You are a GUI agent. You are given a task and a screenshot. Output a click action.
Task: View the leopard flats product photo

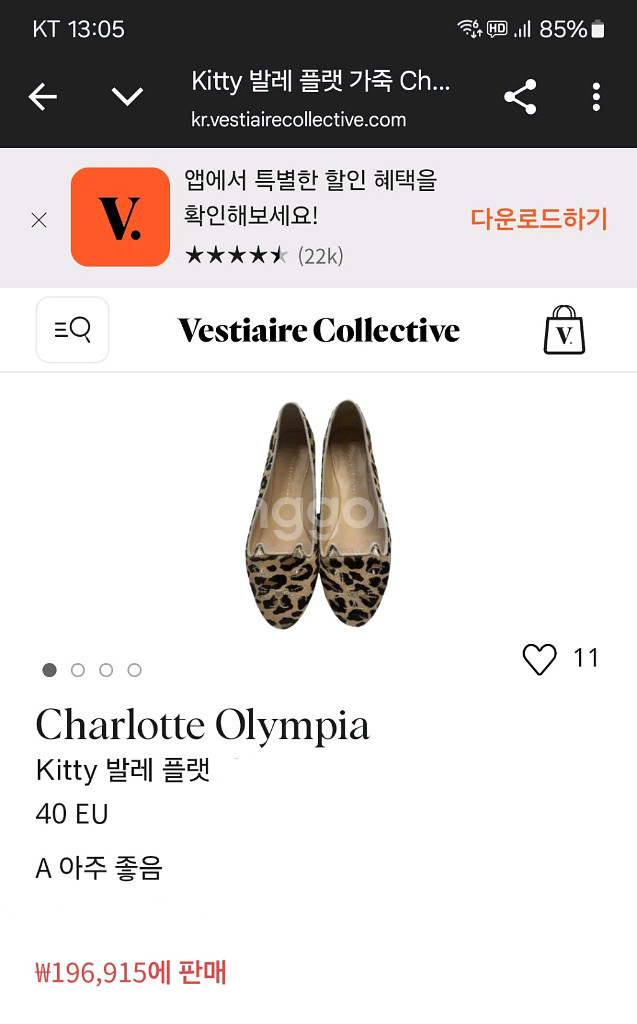tap(318, 513)
